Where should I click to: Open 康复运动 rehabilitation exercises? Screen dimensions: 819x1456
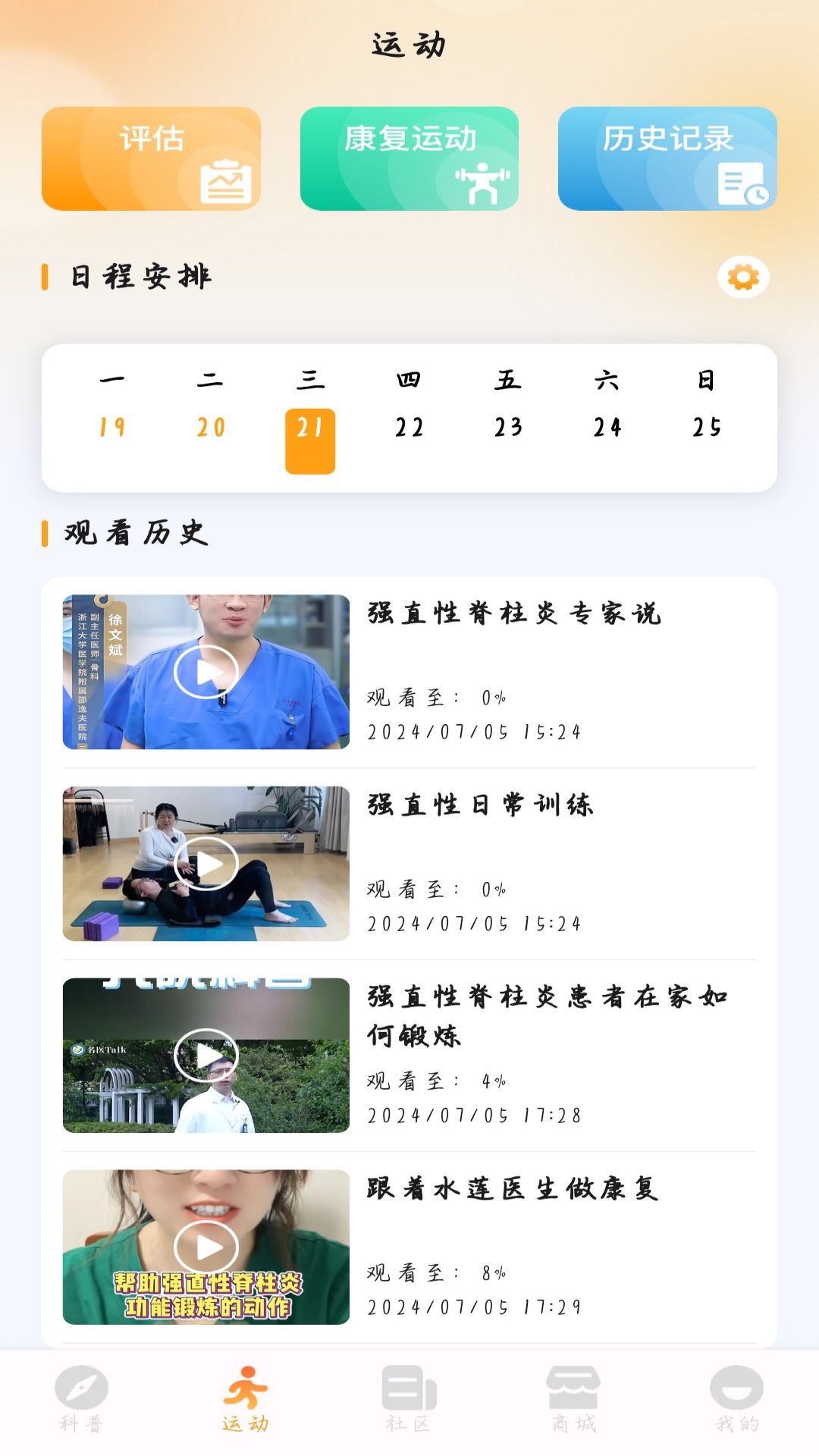pyautogui.click(x=409, y=158)
